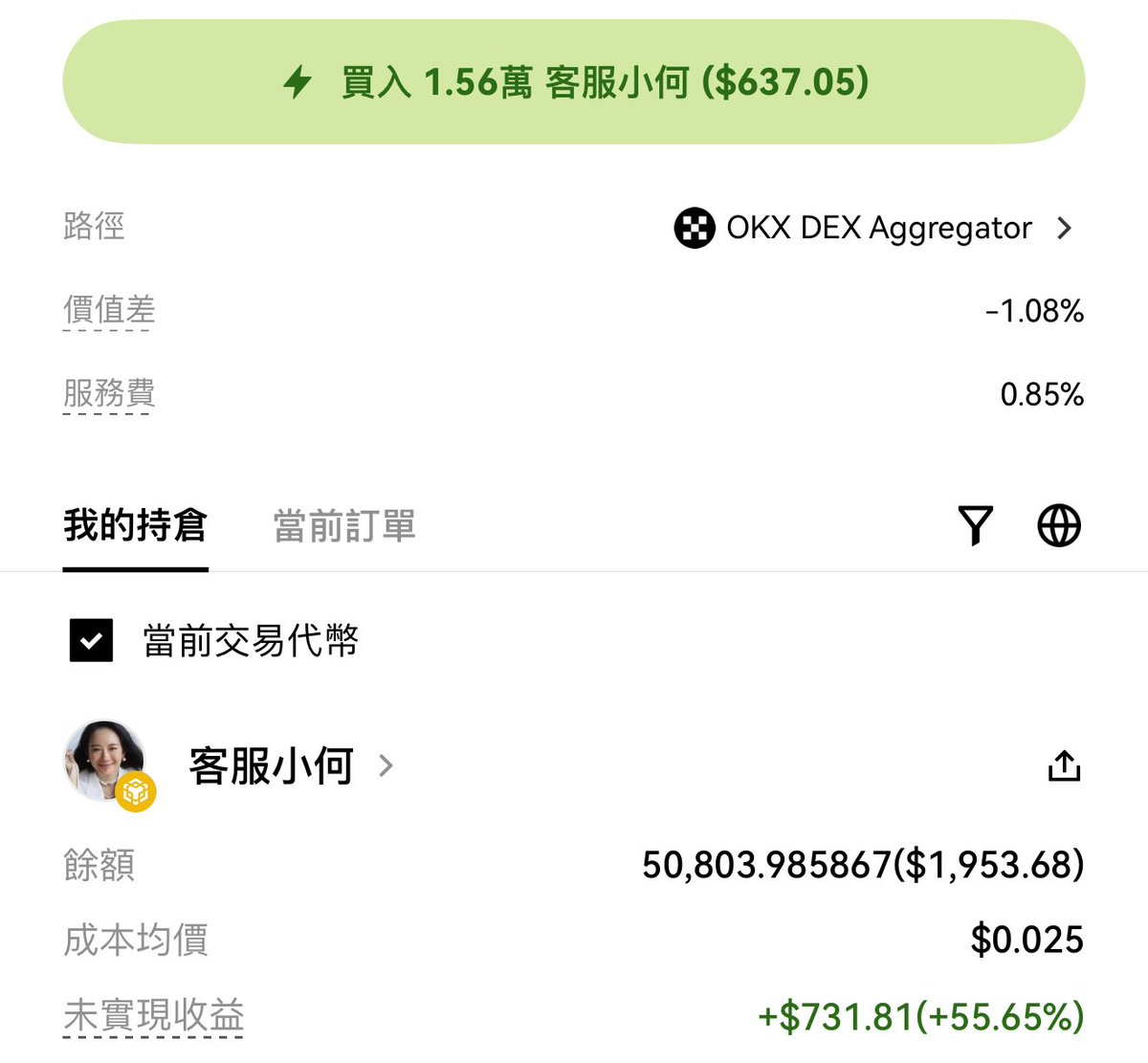The image size is (1148, 1063).
Task: Show the 價值差 explanation
Action: 109,311
